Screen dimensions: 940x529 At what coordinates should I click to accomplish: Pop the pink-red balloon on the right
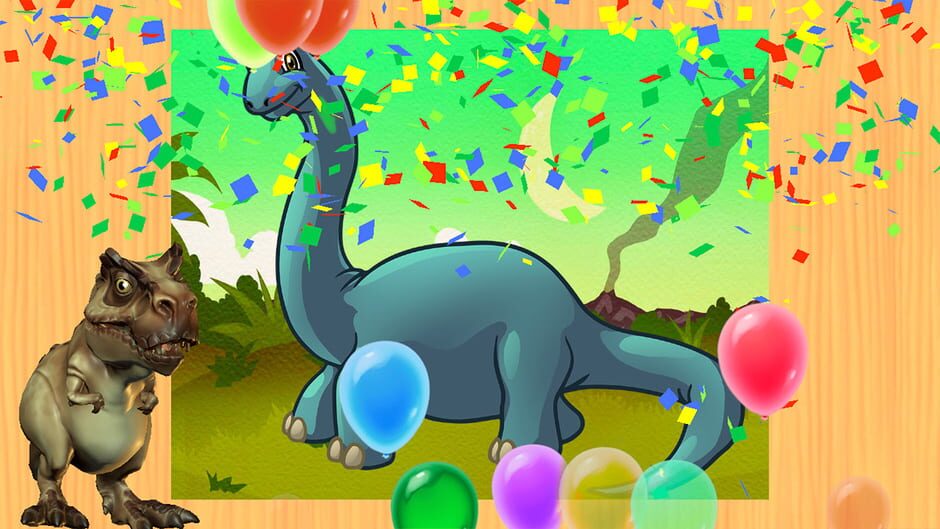[x=762, y=356]
